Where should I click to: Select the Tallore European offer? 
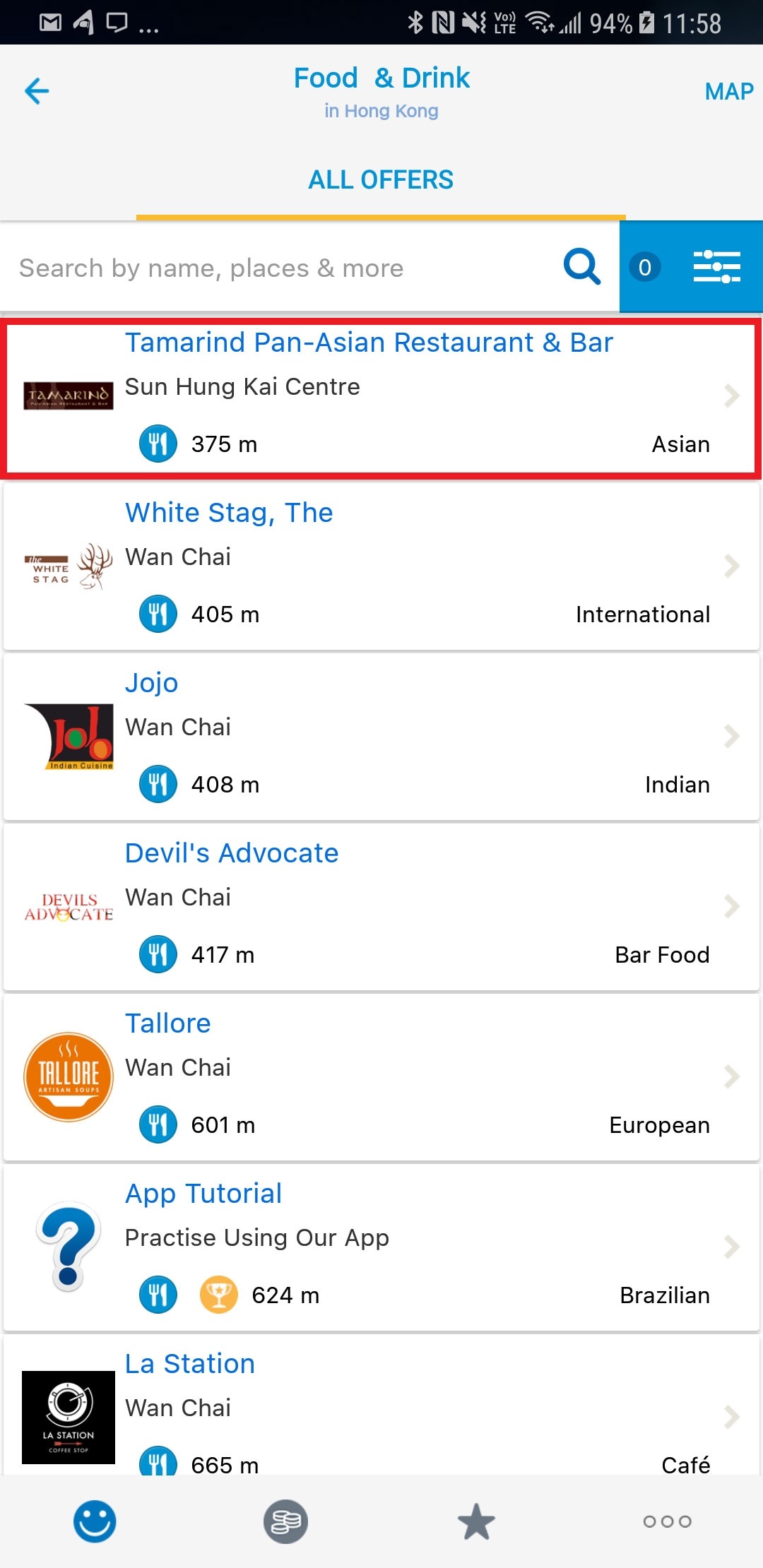coord(381,1076)
